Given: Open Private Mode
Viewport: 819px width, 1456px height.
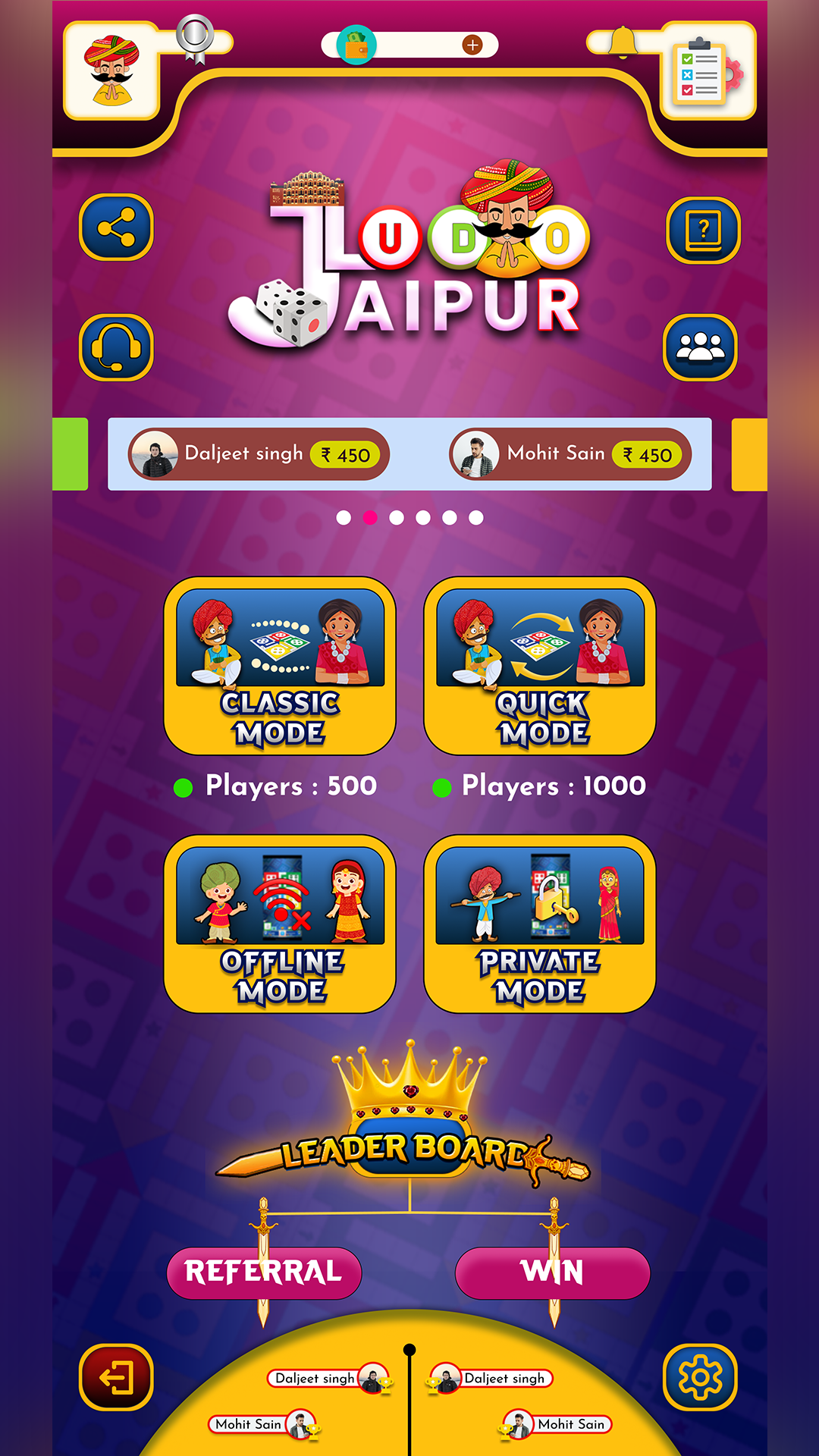Looking at the screenshot, I should tap(540, 924).
